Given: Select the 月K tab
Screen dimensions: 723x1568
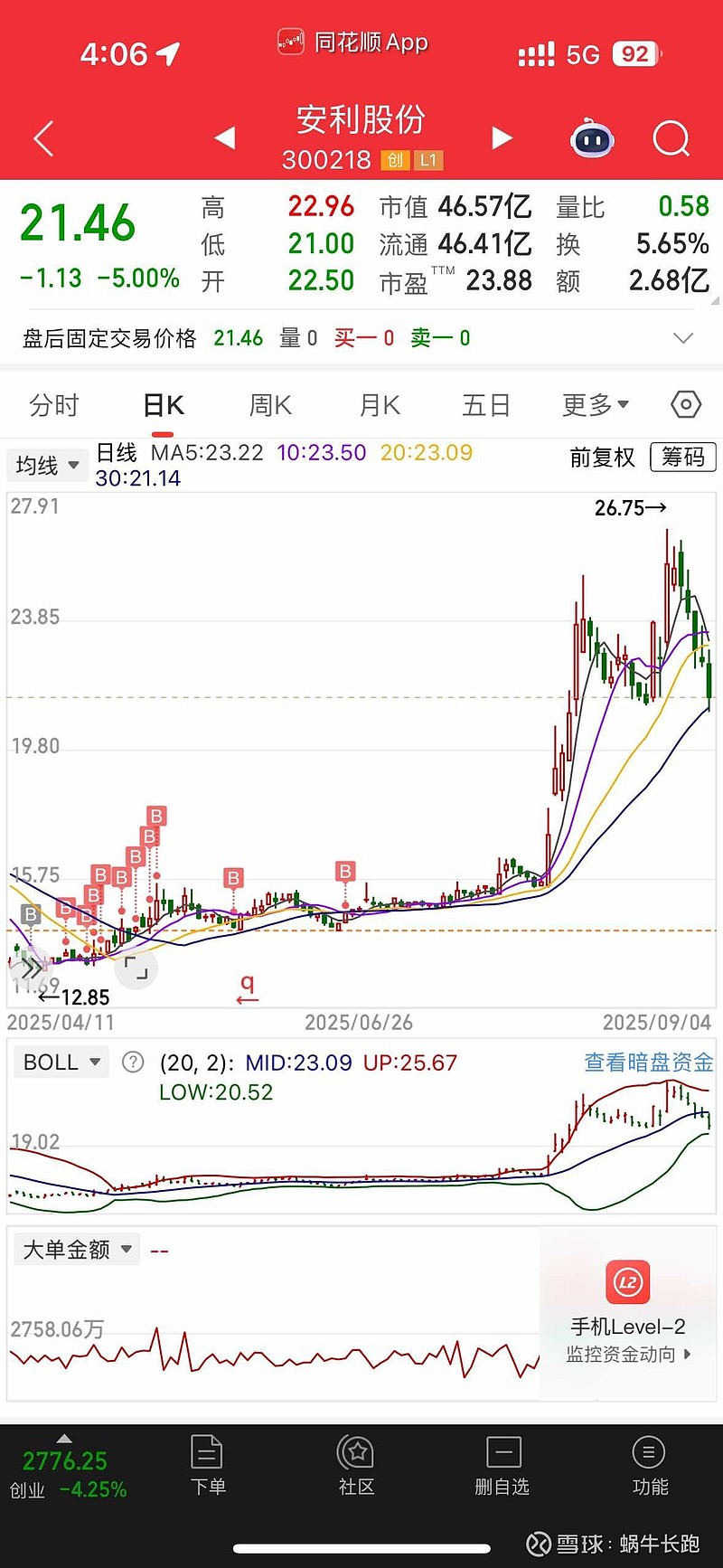Looking at the screenshot, I should coord(380,405).
